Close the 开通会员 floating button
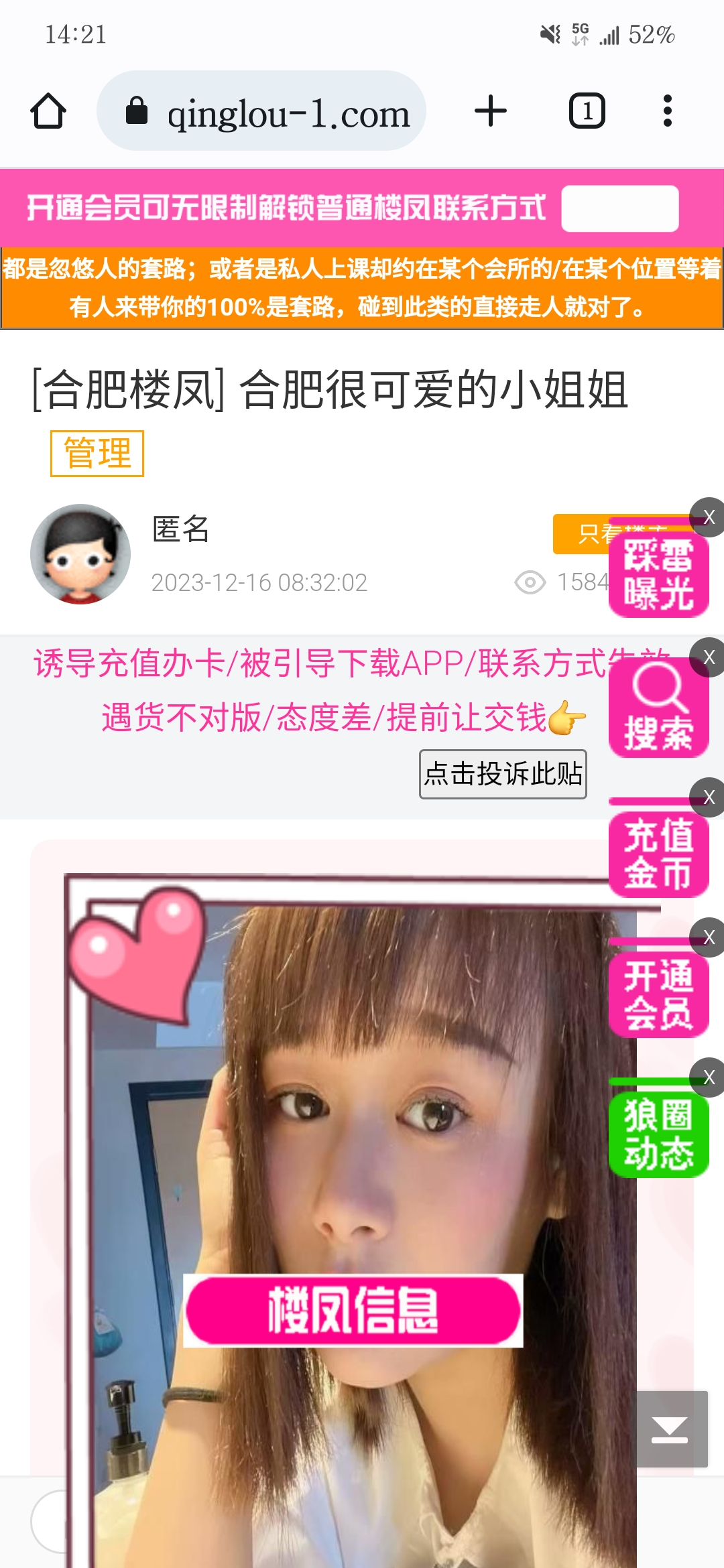724x1568 pixels. pyautogui.click(x=709, y=937)
